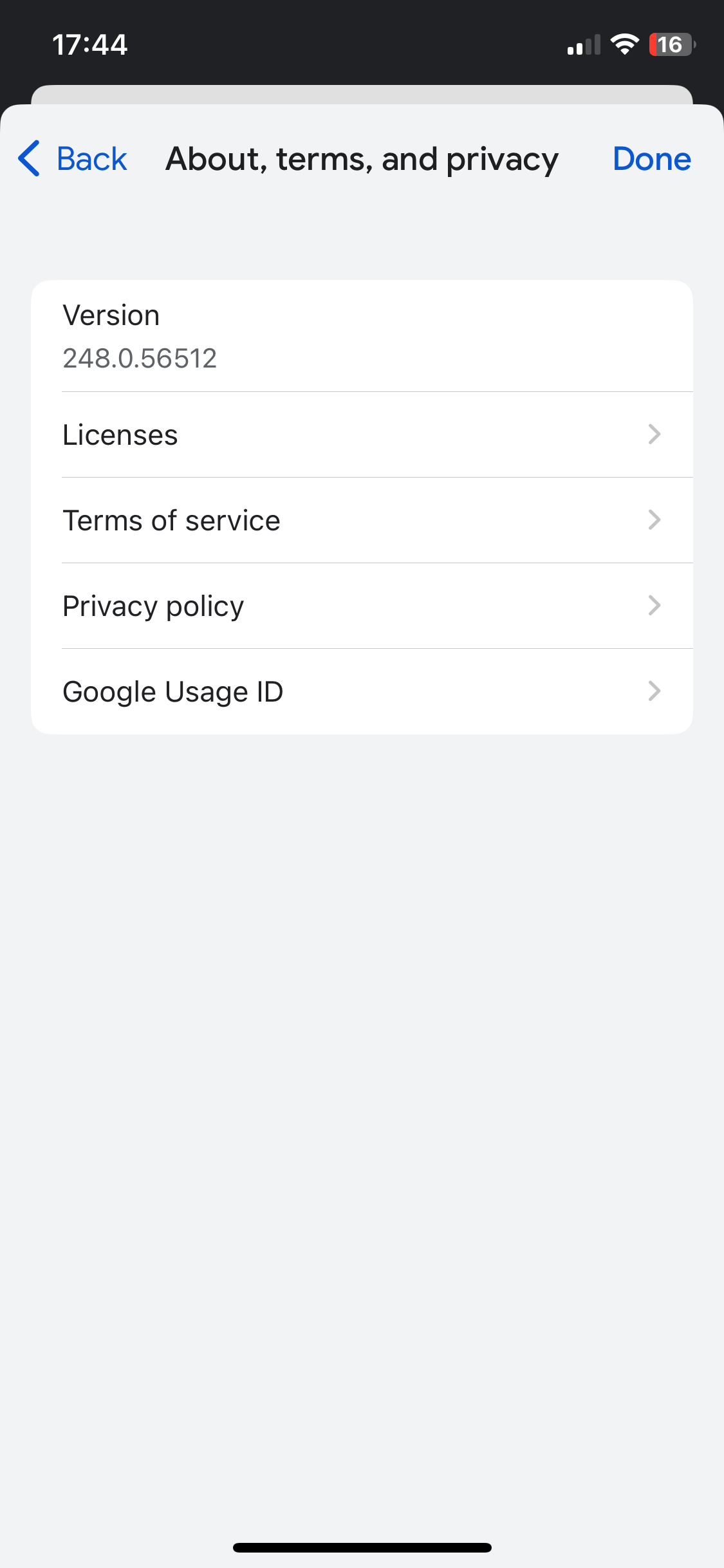Open the Privacy policy
724x1568 pixels.
point(362,606)
